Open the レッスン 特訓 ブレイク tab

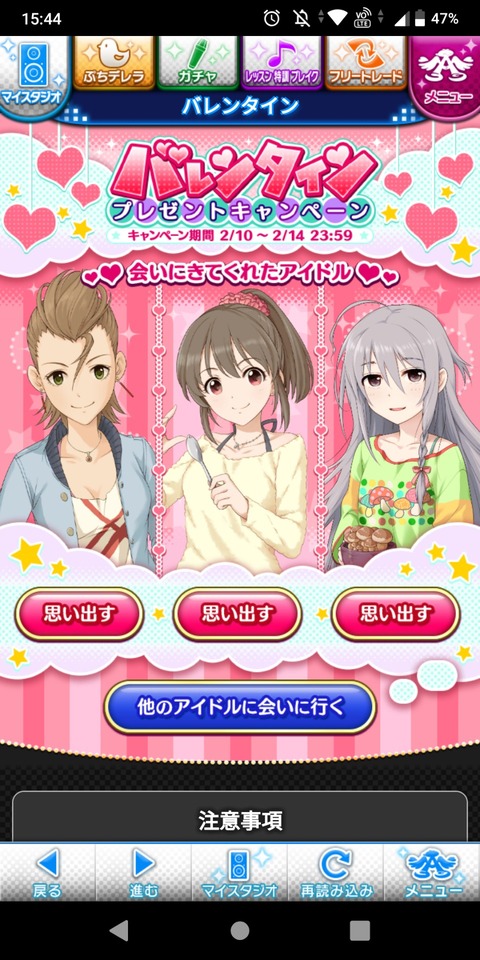tap(282, 62)
